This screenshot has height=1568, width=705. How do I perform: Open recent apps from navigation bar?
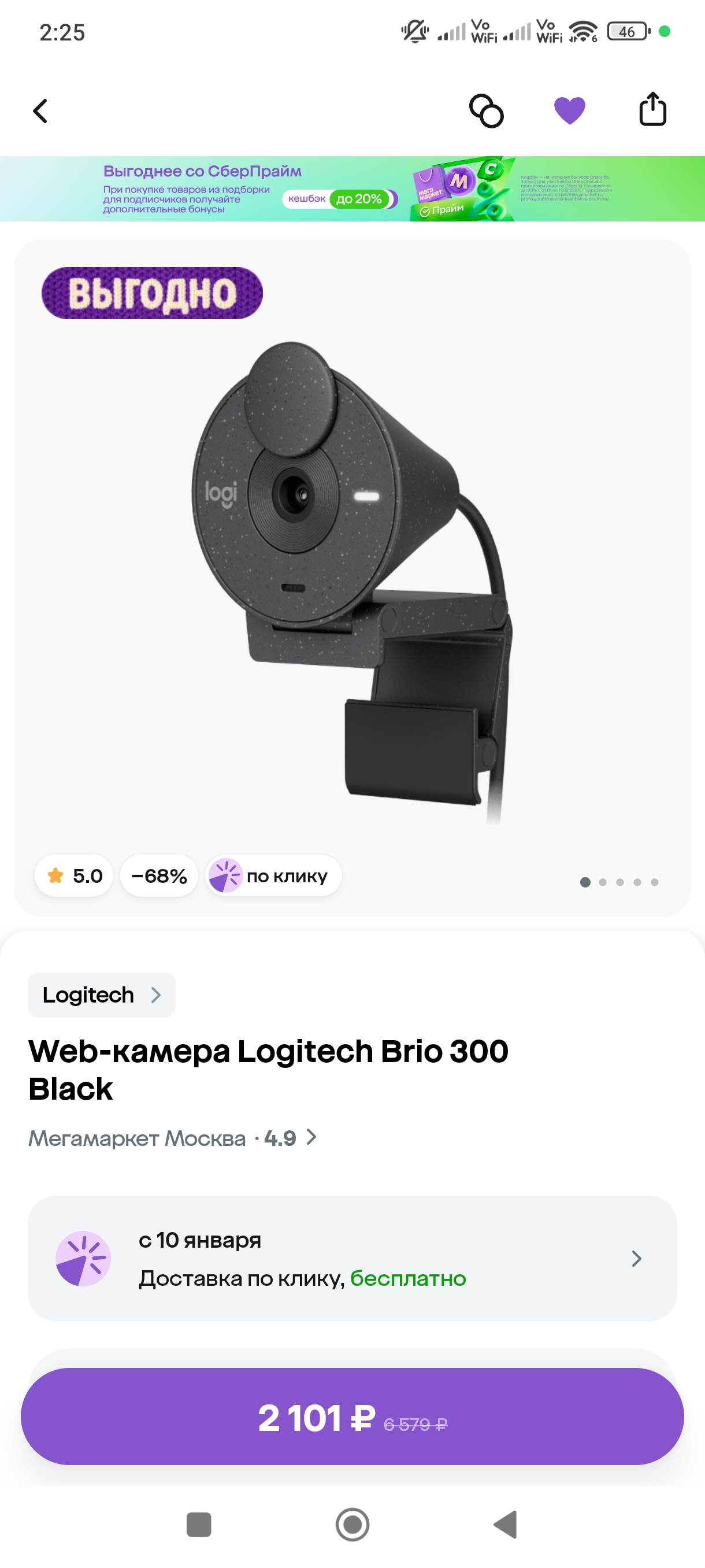(199, 1525)
